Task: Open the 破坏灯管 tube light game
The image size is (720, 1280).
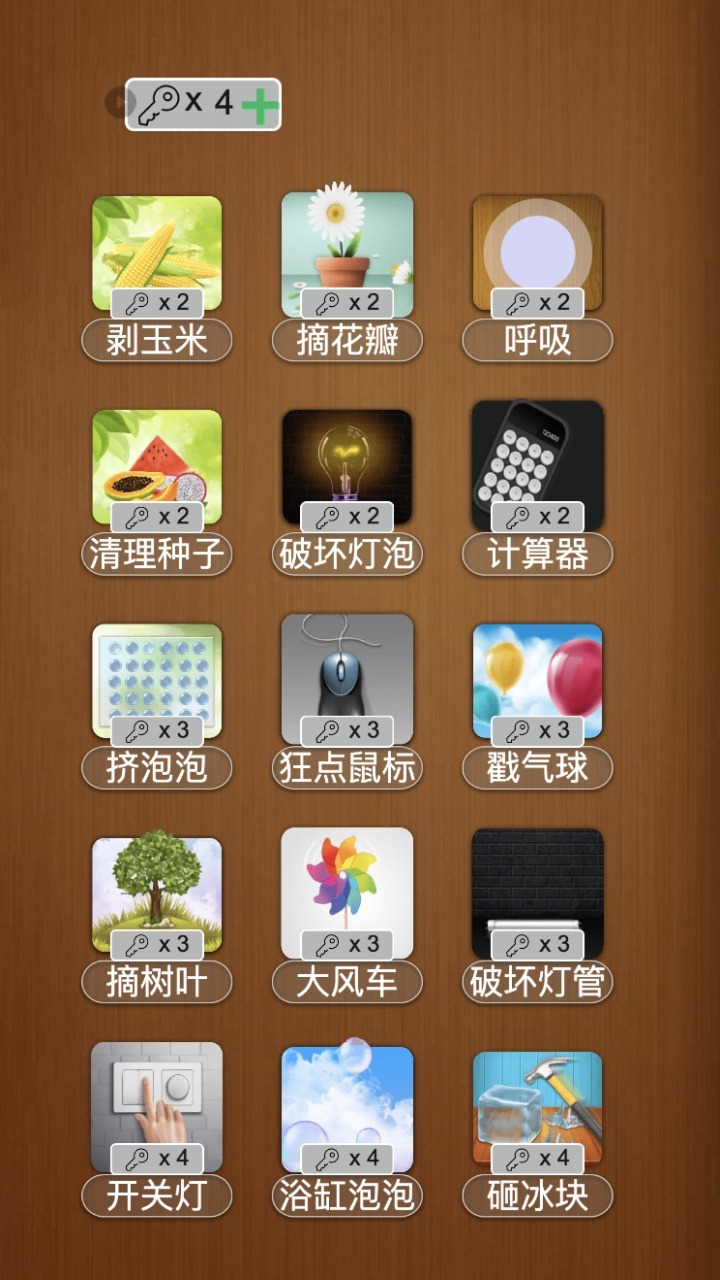Action: point(537,890)
